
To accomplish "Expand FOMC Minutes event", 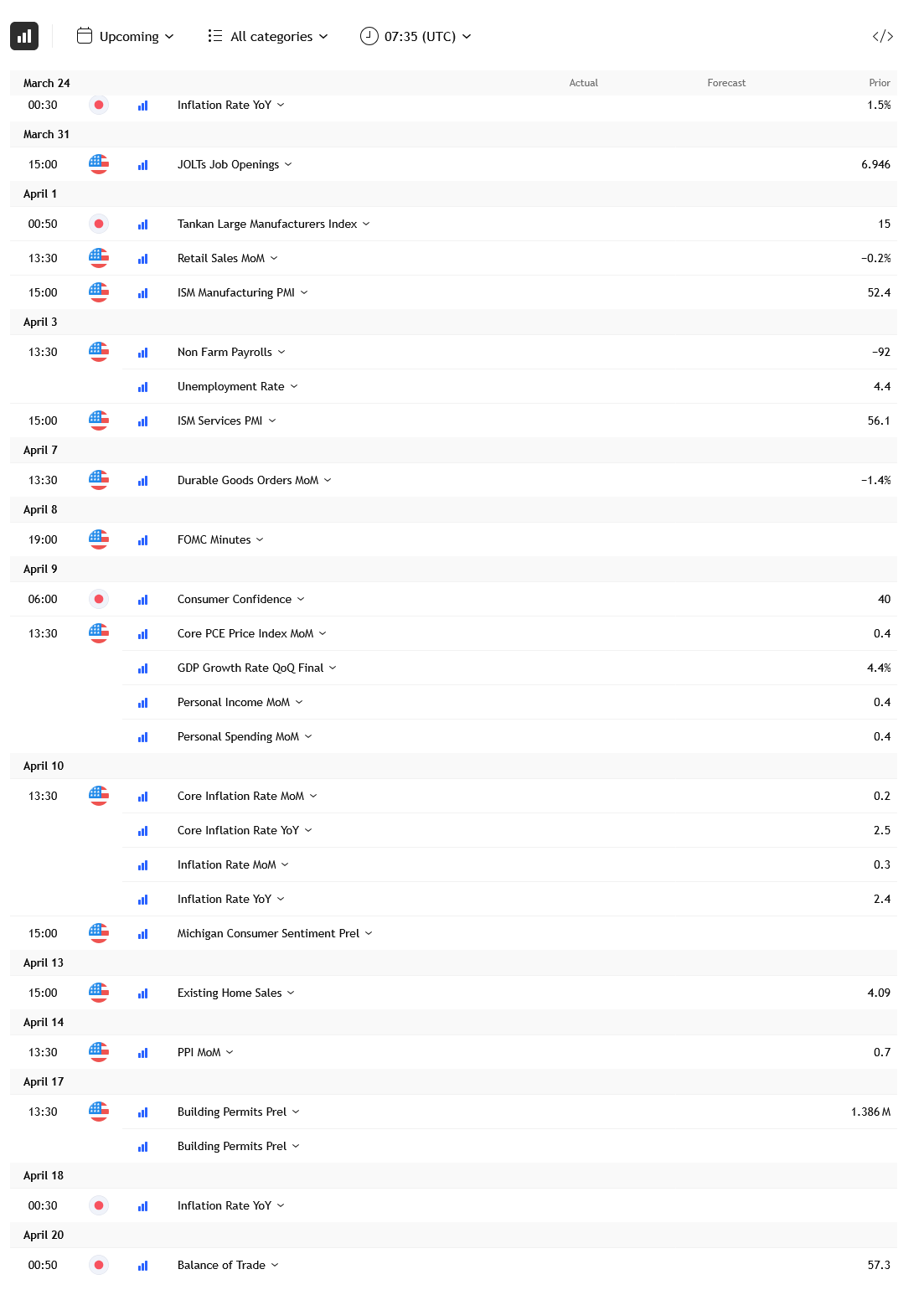I will pyautogui.click(x=220, y=539).
